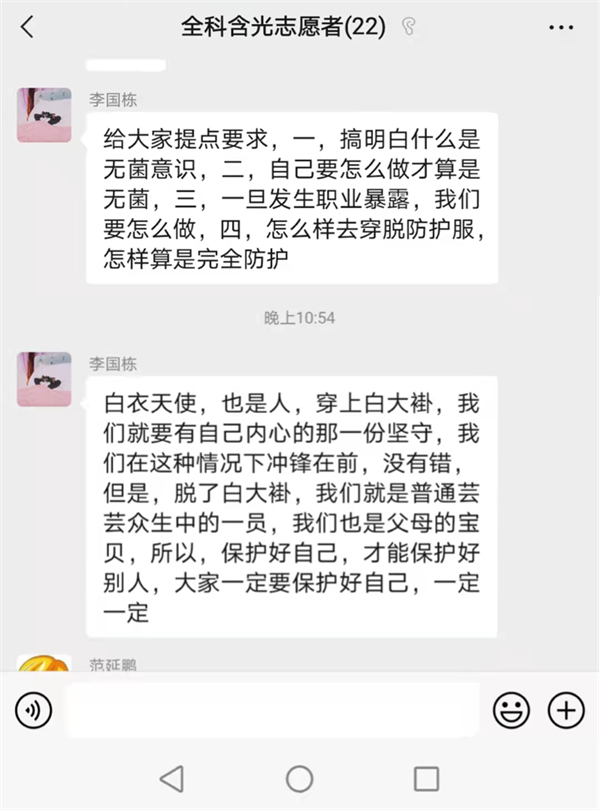Open the plus attachment menu
The height and width of the screenshot is (811, 600).
coord(566,711)
